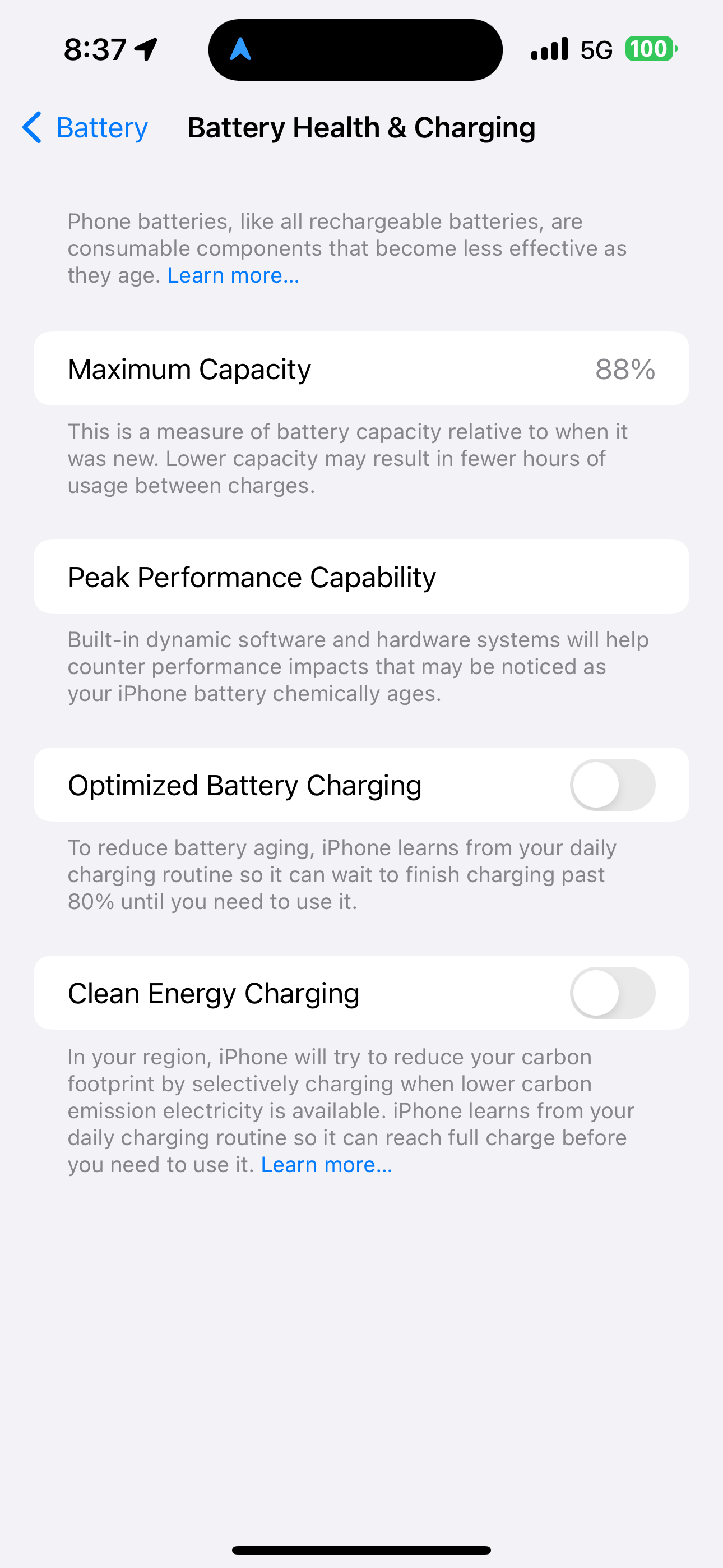The height and width of the screenshot is (1568, 723).
Task: Turn on Clean Energy Charging
Action: pyautogui.click(x=612, y=993)
